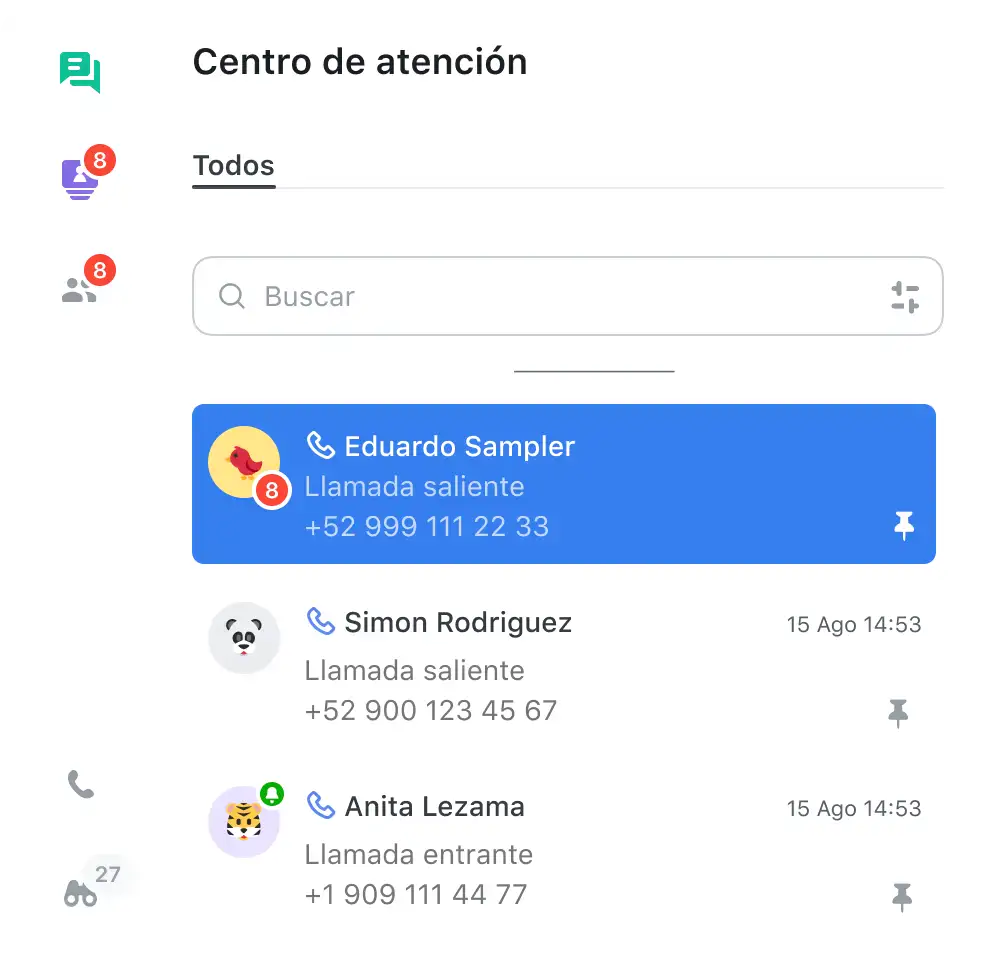
Task: Focus the Buscar search field
Action: point(550,297)
